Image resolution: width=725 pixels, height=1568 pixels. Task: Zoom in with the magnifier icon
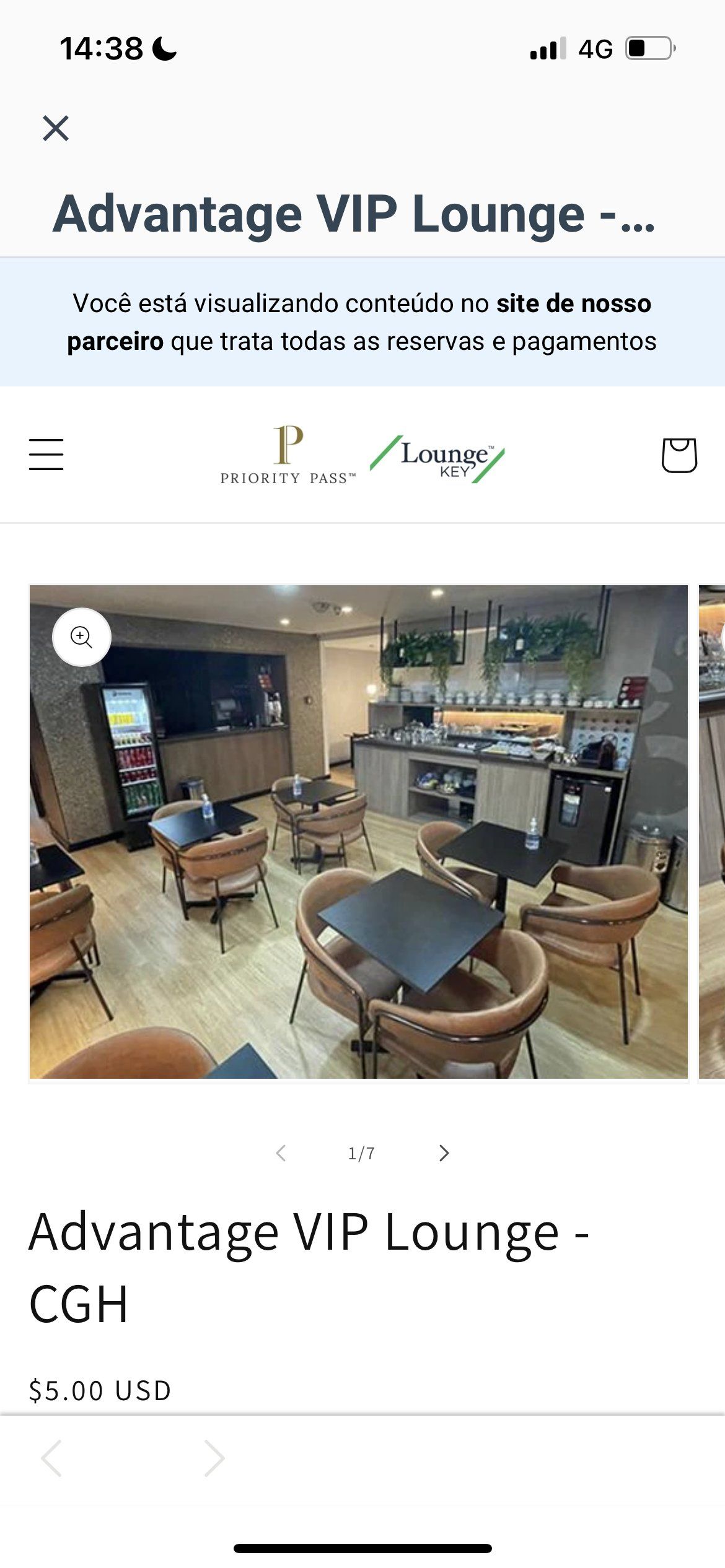[x=82, y=637]
